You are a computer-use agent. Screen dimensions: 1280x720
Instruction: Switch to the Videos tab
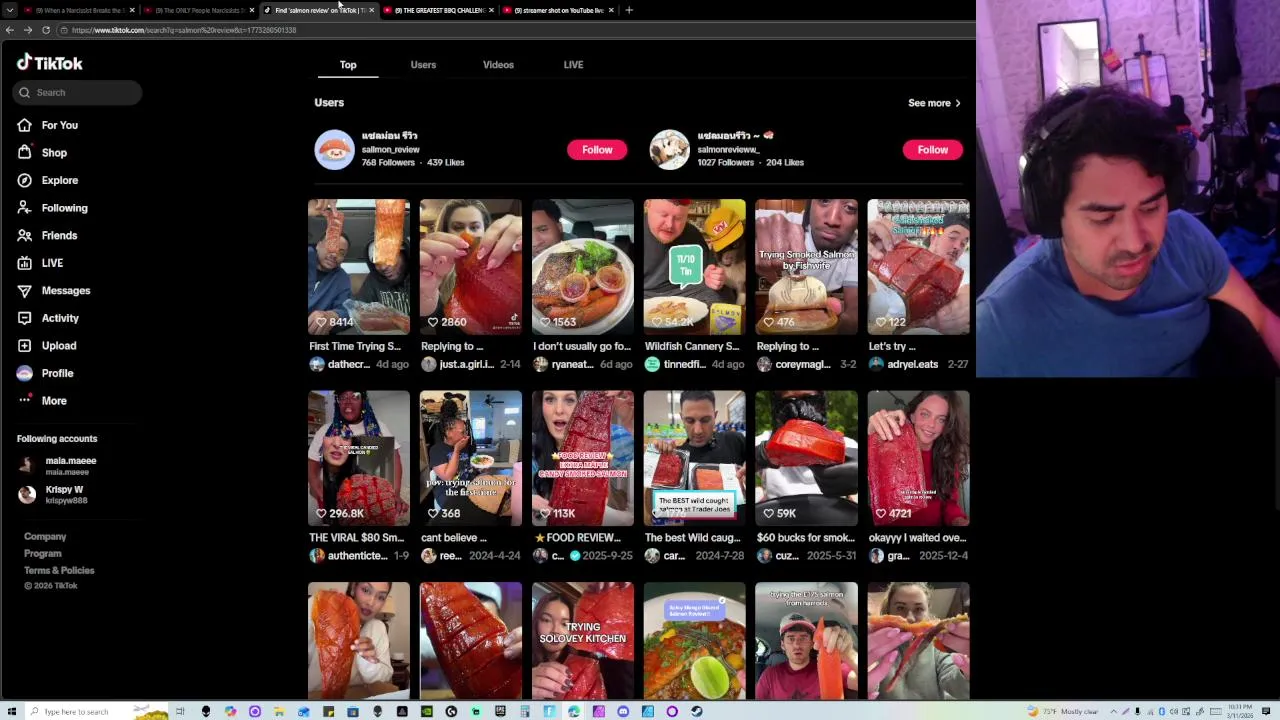coord(498,65)
